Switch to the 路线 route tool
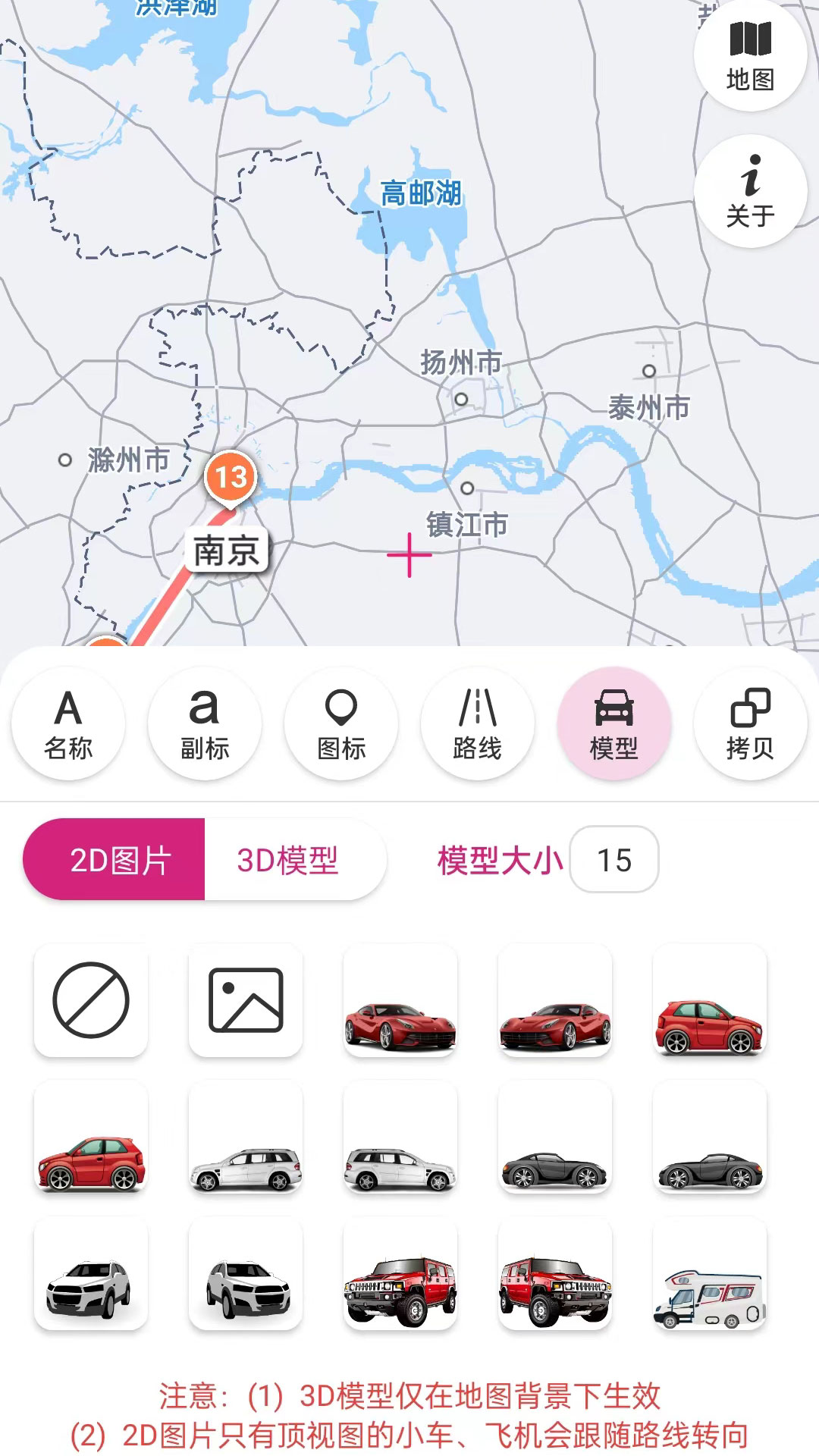Image resolution: width=819 pixels, height=1456 pixels. pyautogui.click(x=478, y=724)
